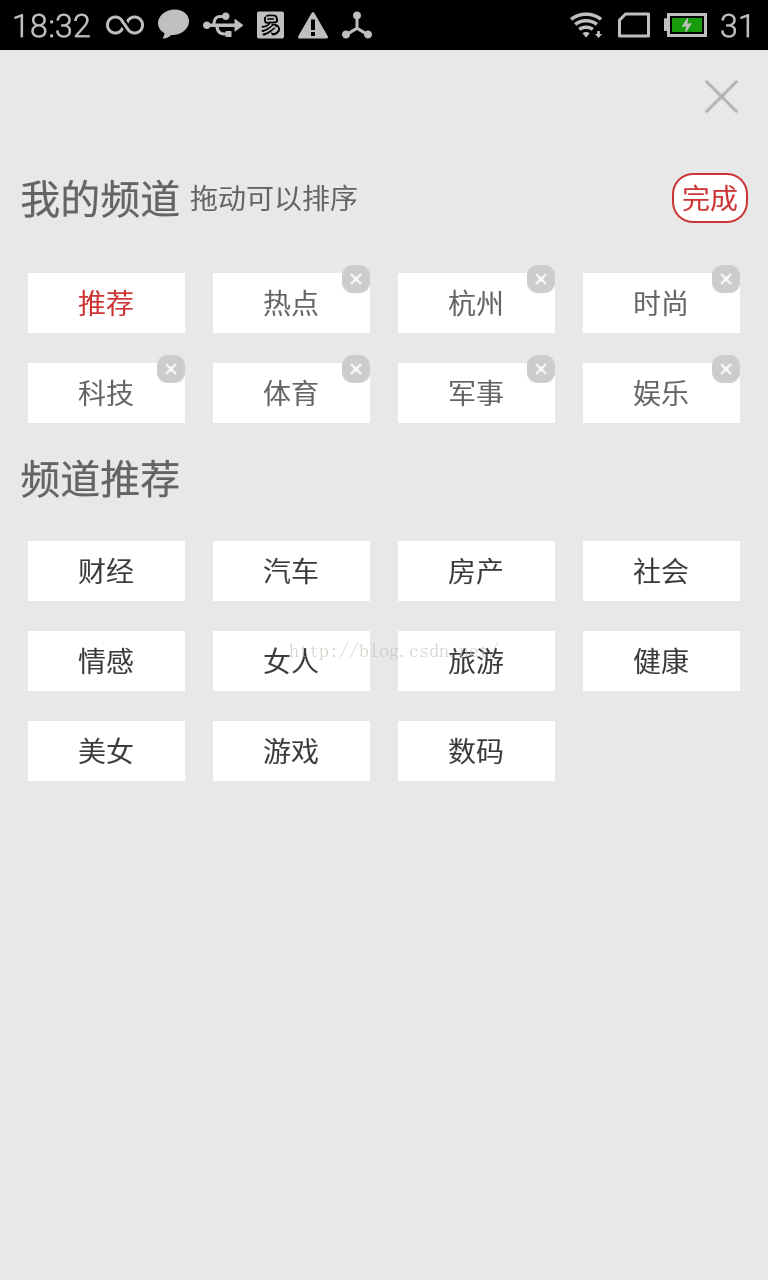Remove the 杭州 channel
The height and width of the screenshot is (1280, 768).
(x=541, y=279)
